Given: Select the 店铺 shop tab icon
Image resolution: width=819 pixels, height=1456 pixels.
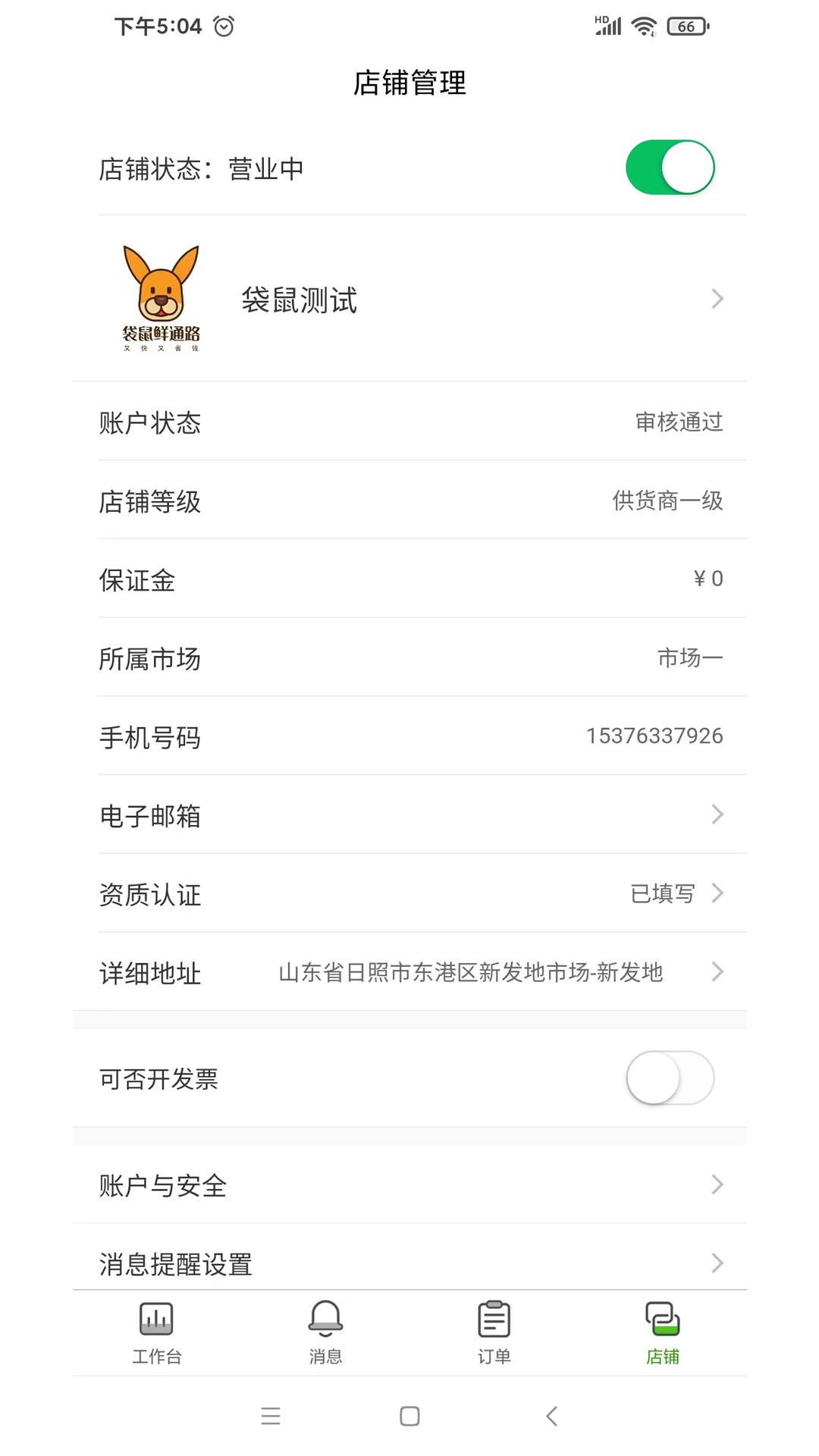Looking at the screenshot, I should [662, 1318].
